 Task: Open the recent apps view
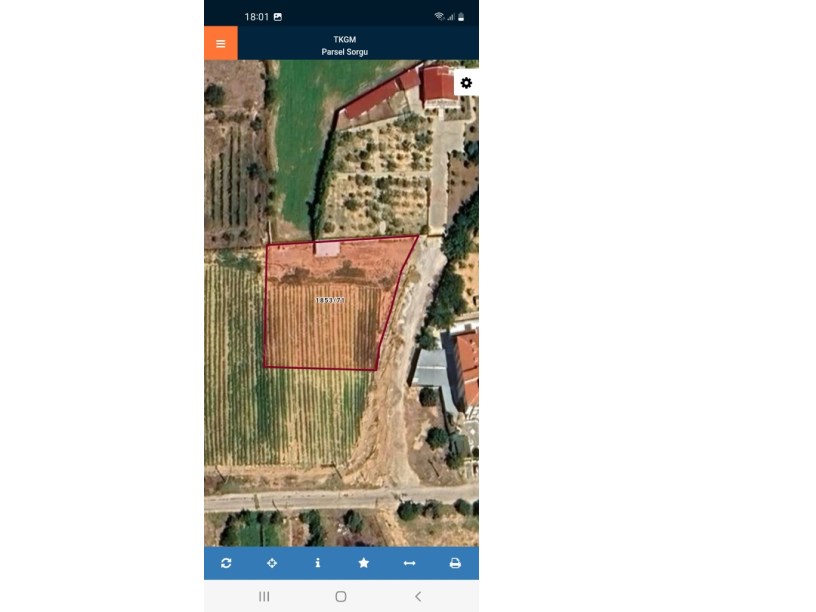[x=264, y=596]
